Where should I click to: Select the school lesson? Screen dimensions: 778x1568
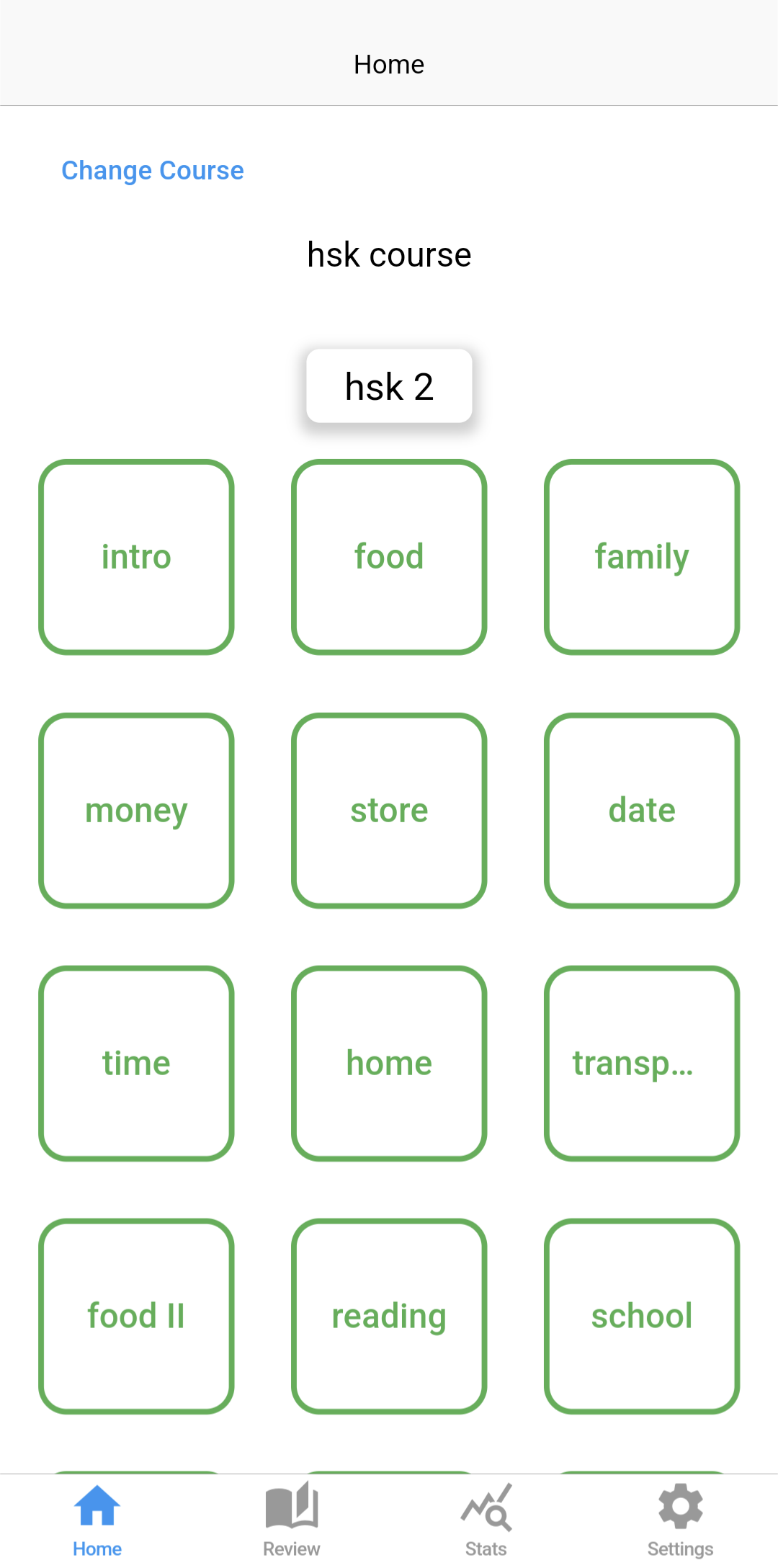point(642,1317)
